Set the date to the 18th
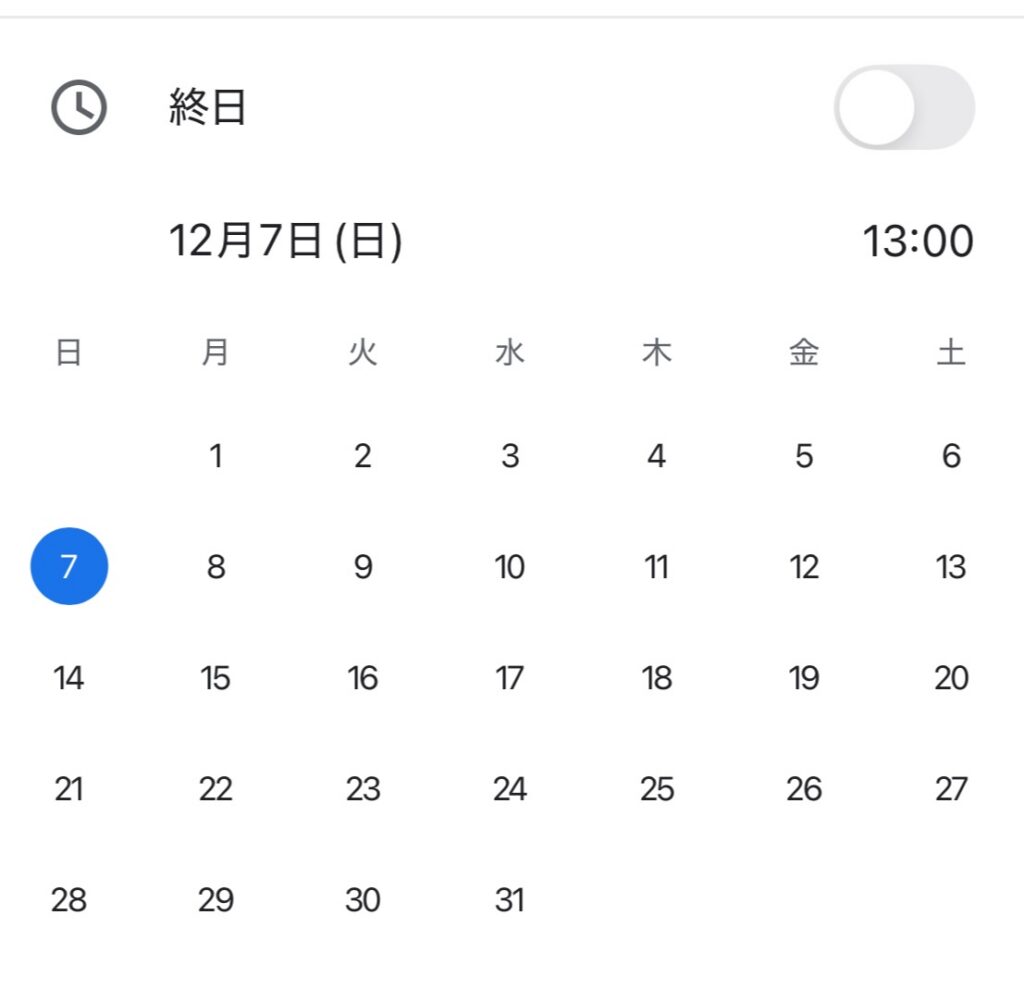The image size is (1024, 989). pyautogui.click(x=656, y=678)
